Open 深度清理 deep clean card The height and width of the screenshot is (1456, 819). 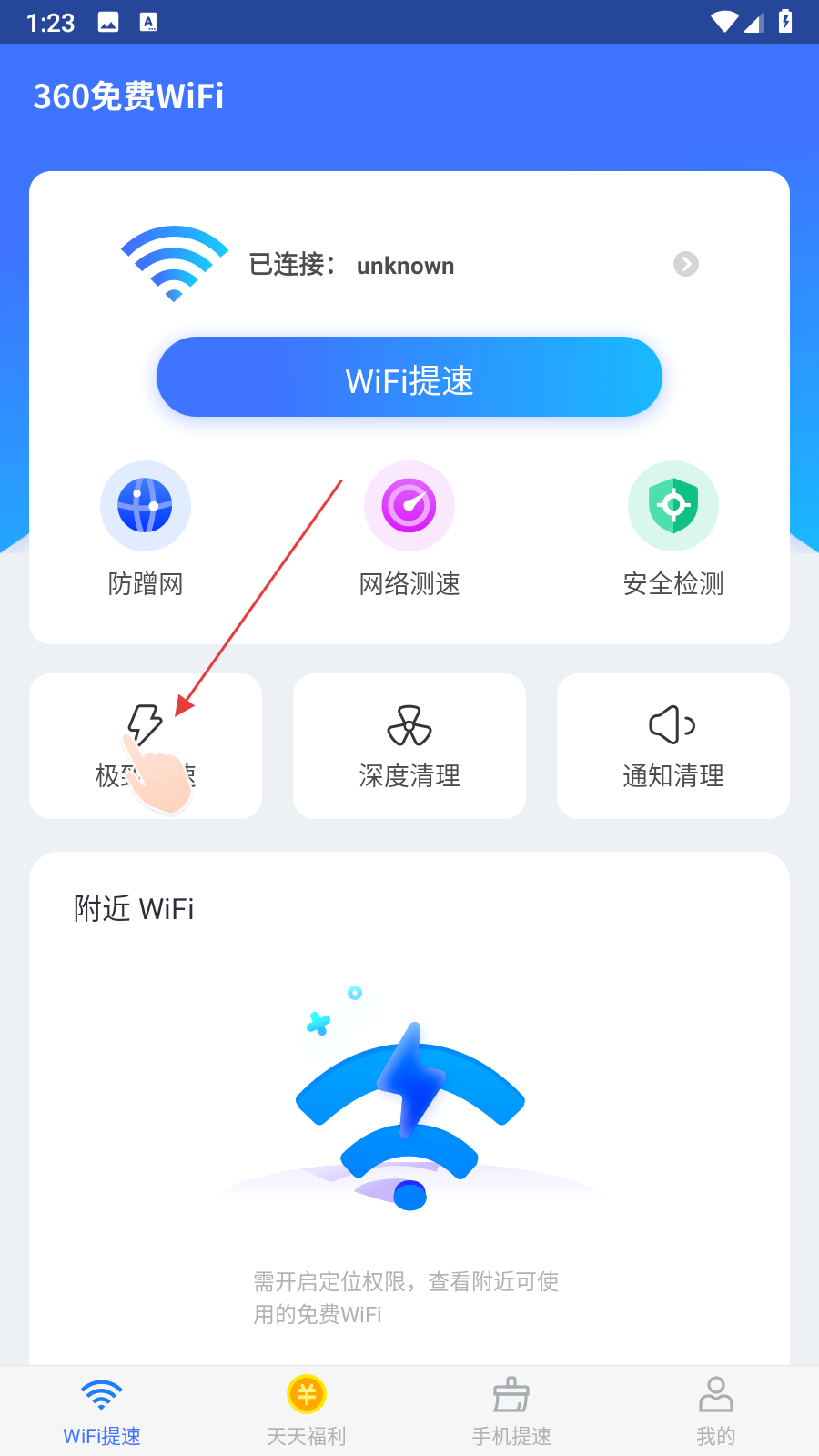(409, 746)
